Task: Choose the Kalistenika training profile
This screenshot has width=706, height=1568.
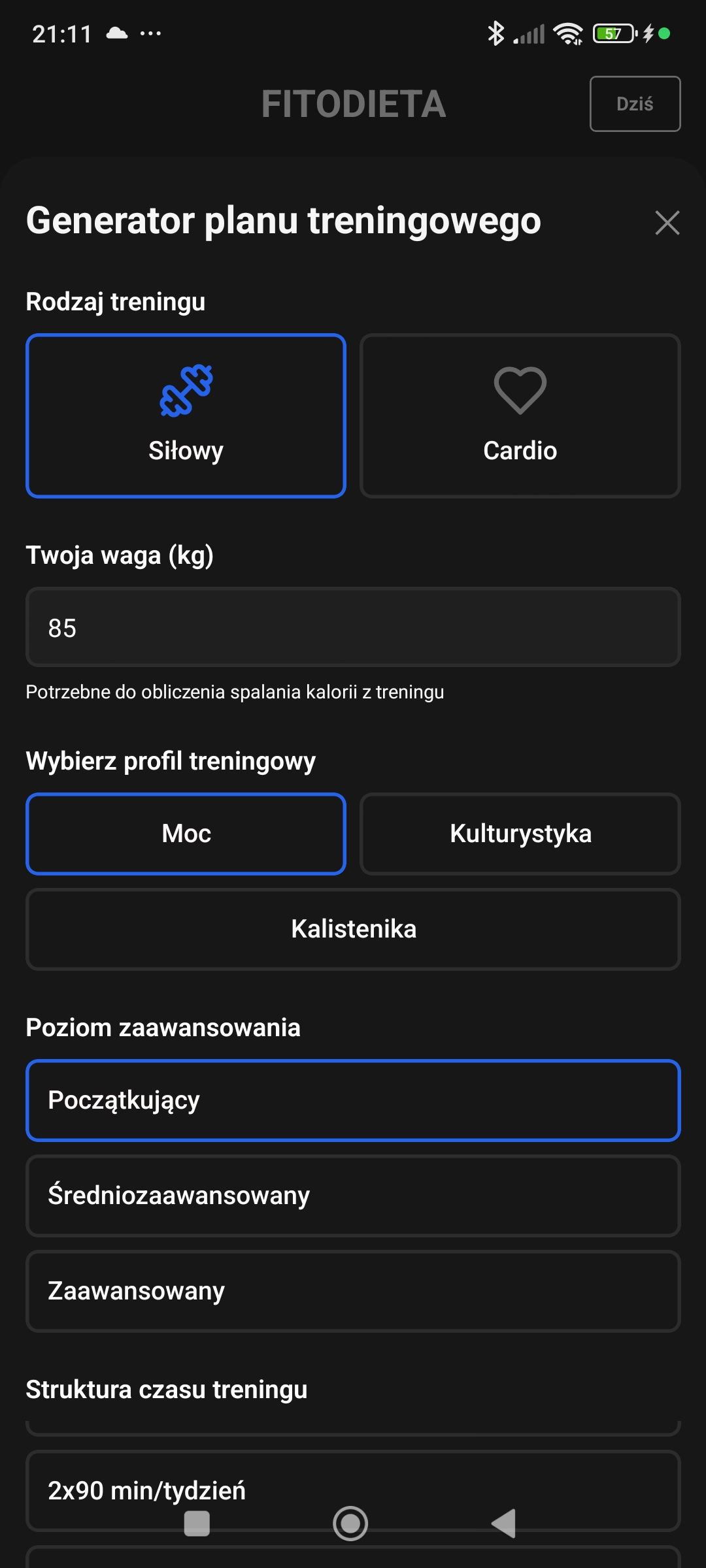Action: [353, 929]
